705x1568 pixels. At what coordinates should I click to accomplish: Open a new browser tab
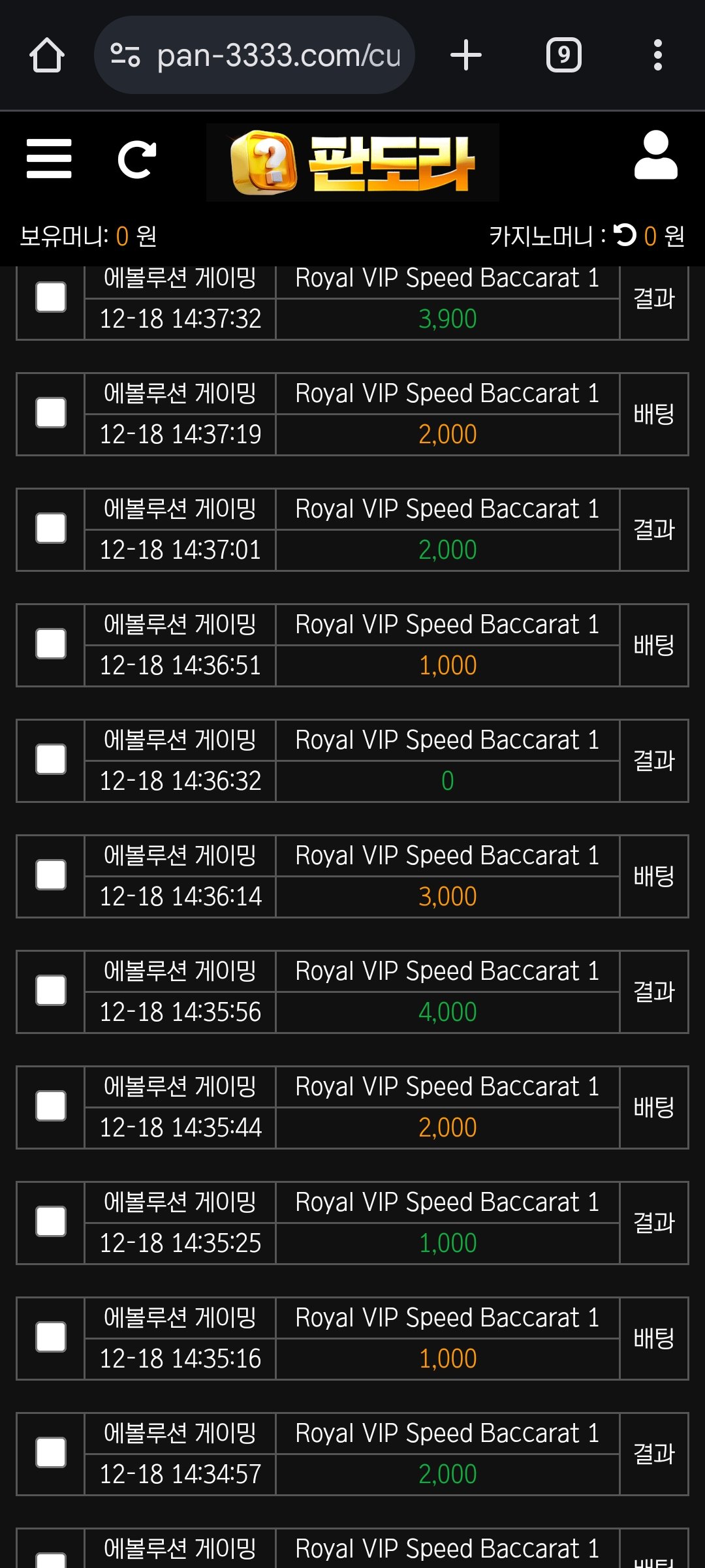click(x=466, y=55)
